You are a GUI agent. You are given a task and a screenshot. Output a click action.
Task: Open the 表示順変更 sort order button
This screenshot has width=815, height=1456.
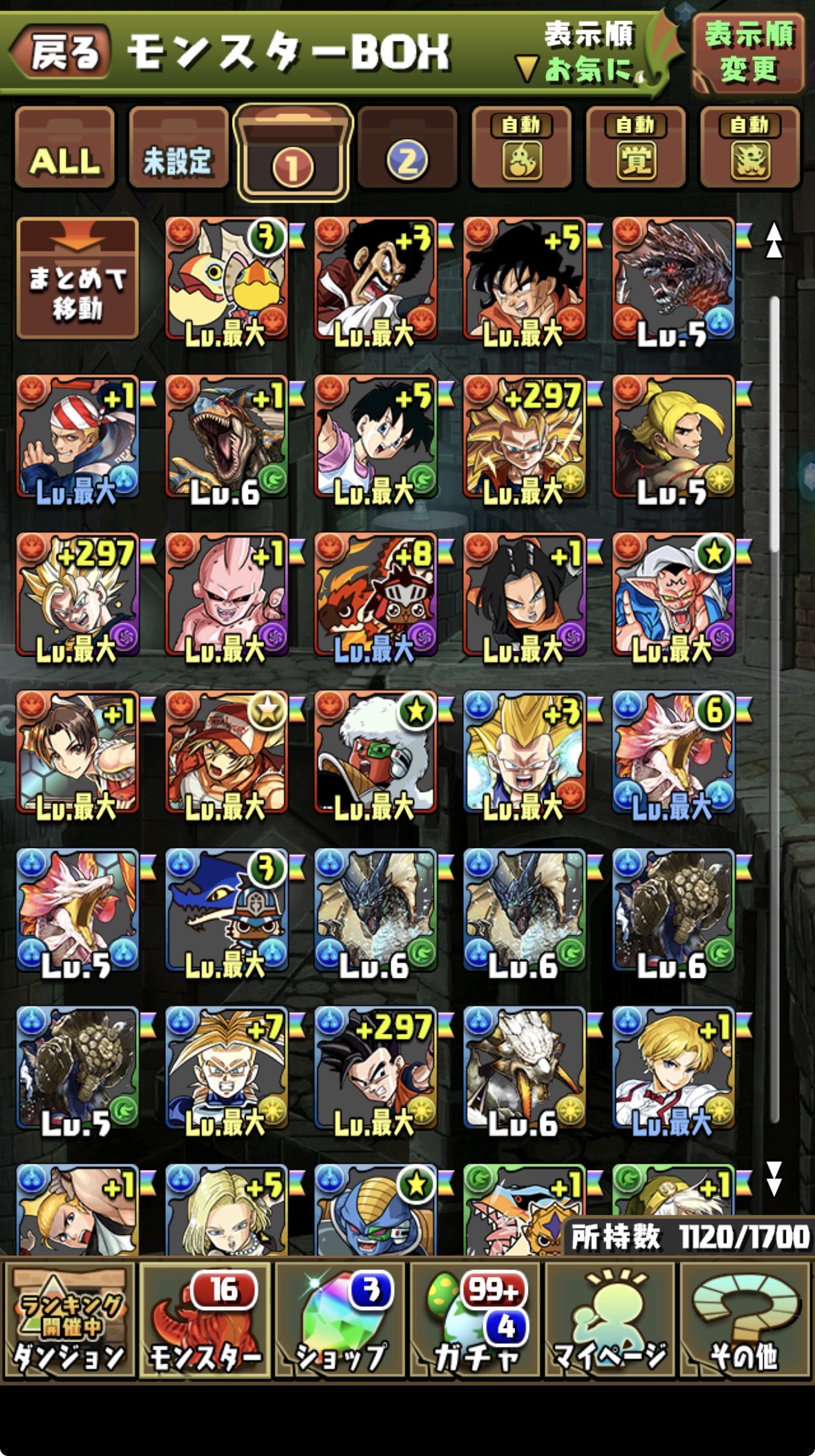(x=749, y=53)
